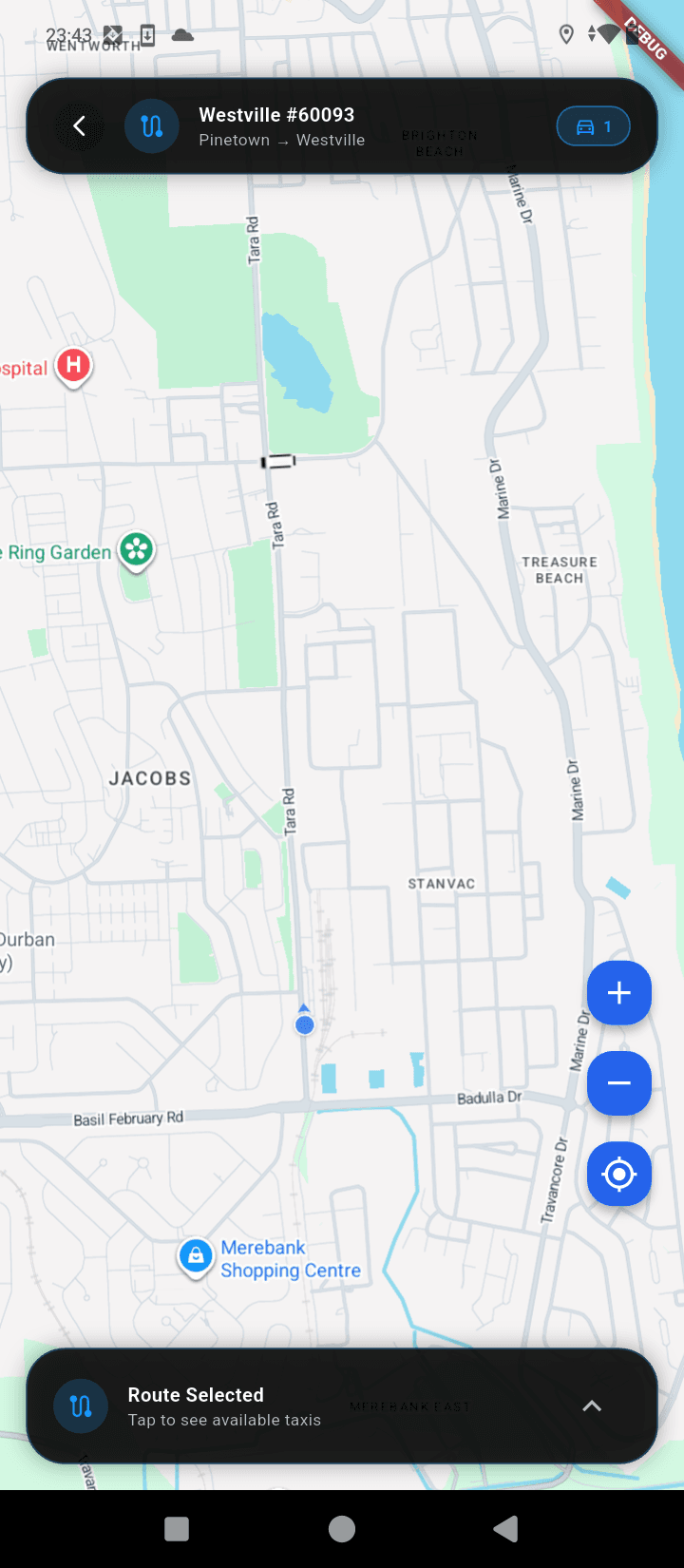684x1568 pixels.
Task: Zoom in using the plus button
Action: [618, 993]
